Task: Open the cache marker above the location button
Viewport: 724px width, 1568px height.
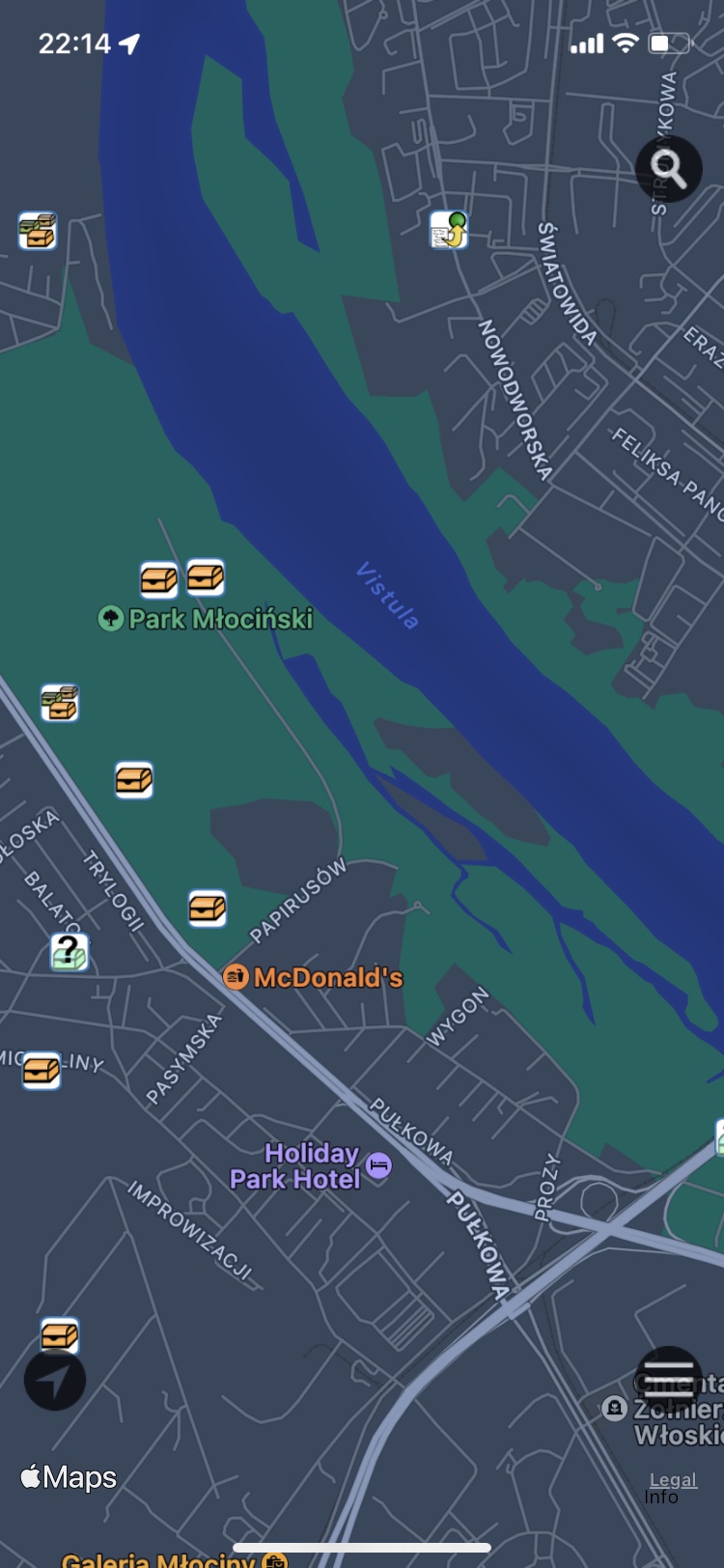Action: 60,1336
